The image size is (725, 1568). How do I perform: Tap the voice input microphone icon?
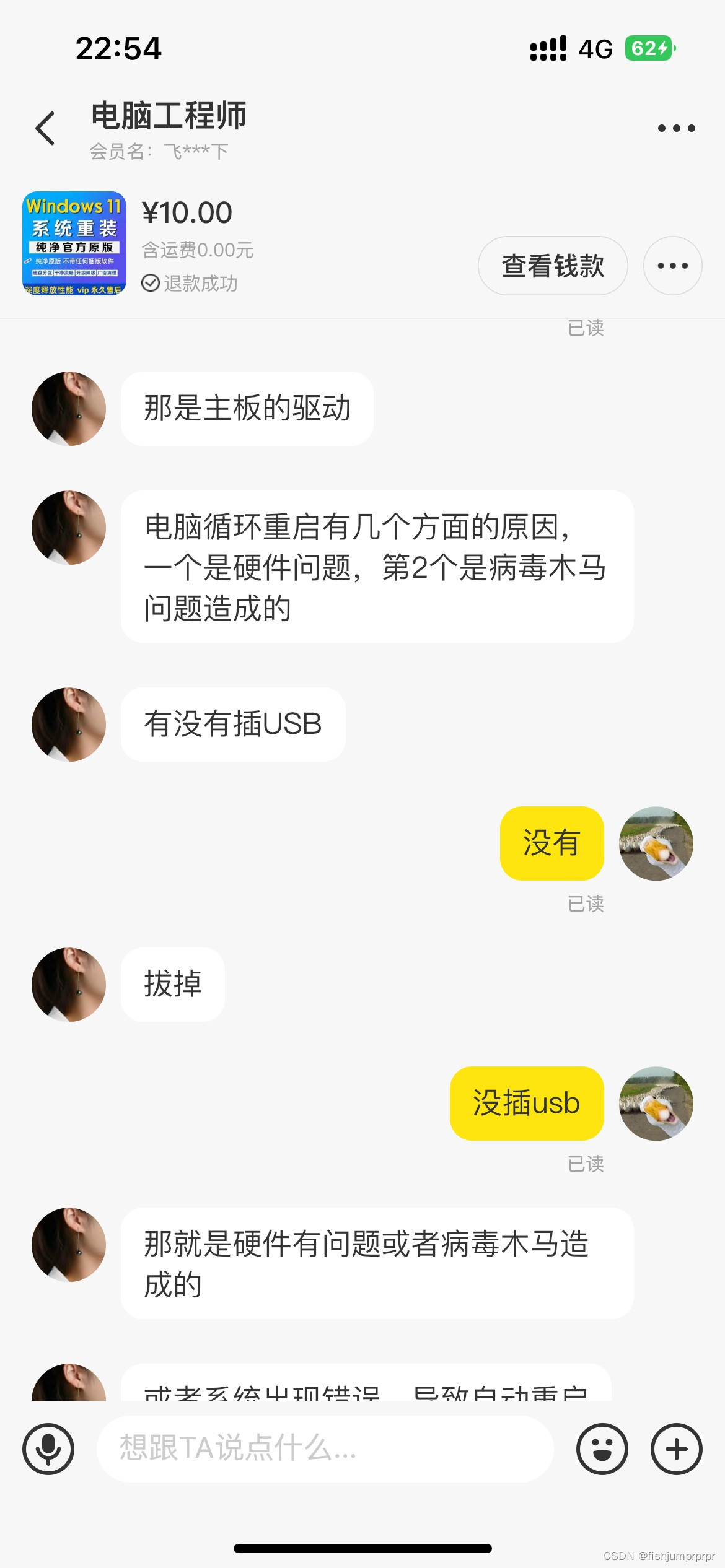coord(48,1448)
